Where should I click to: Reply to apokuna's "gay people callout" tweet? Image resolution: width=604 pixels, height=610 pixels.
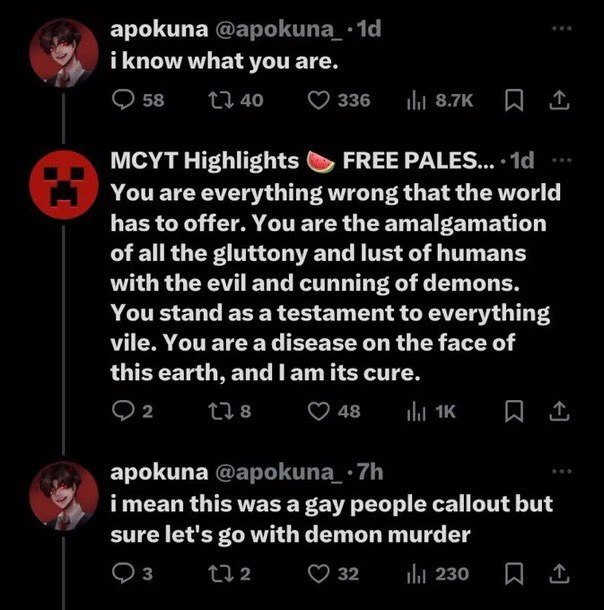[x=124, y=573]
